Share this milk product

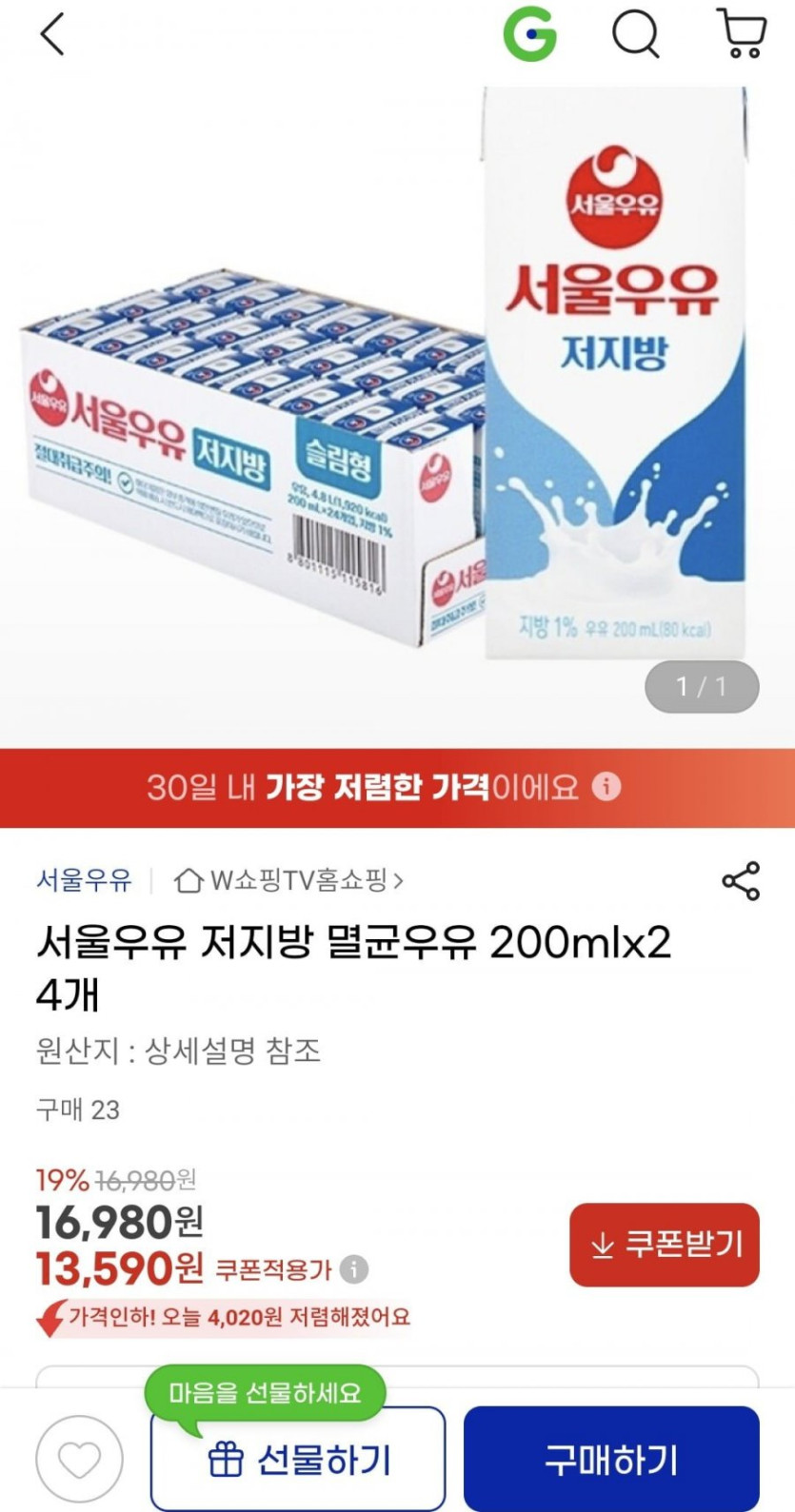coord(741,881)
